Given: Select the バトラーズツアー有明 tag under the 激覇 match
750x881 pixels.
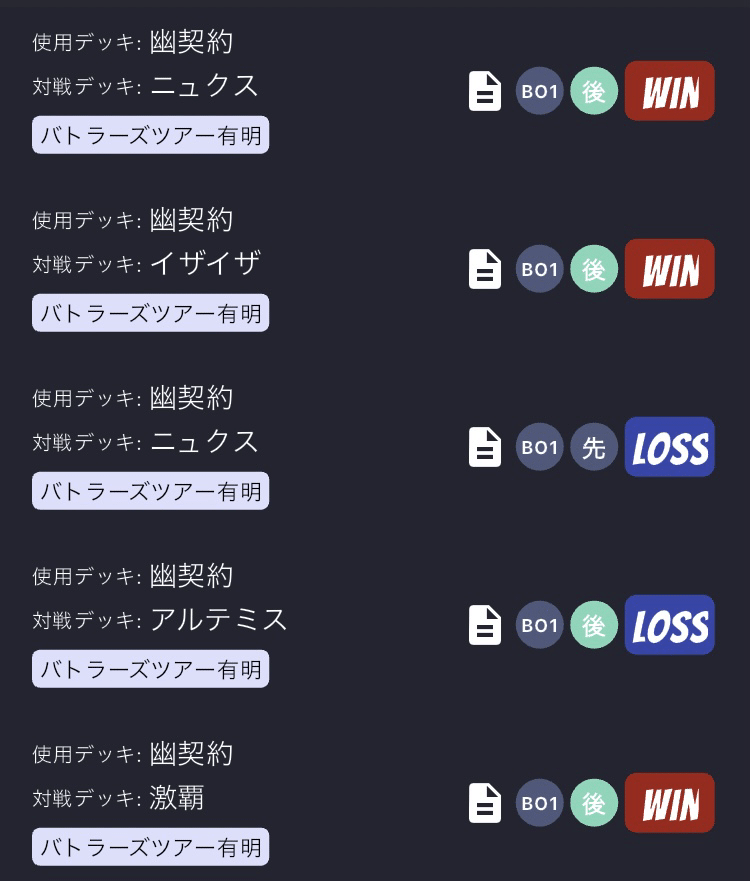Looking at the screenshot, I should click(x=150, y=846).
